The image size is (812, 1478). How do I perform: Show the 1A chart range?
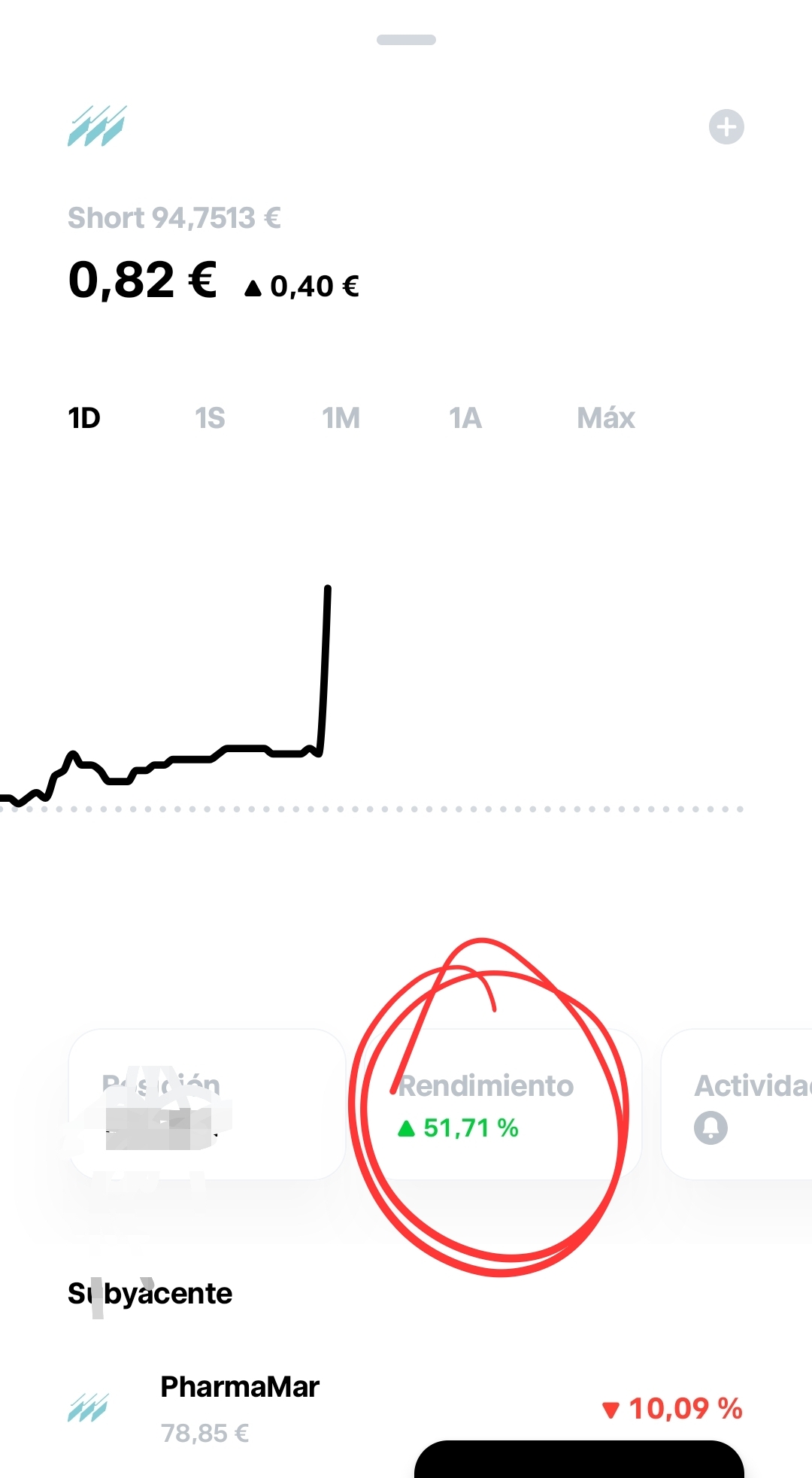465,418
